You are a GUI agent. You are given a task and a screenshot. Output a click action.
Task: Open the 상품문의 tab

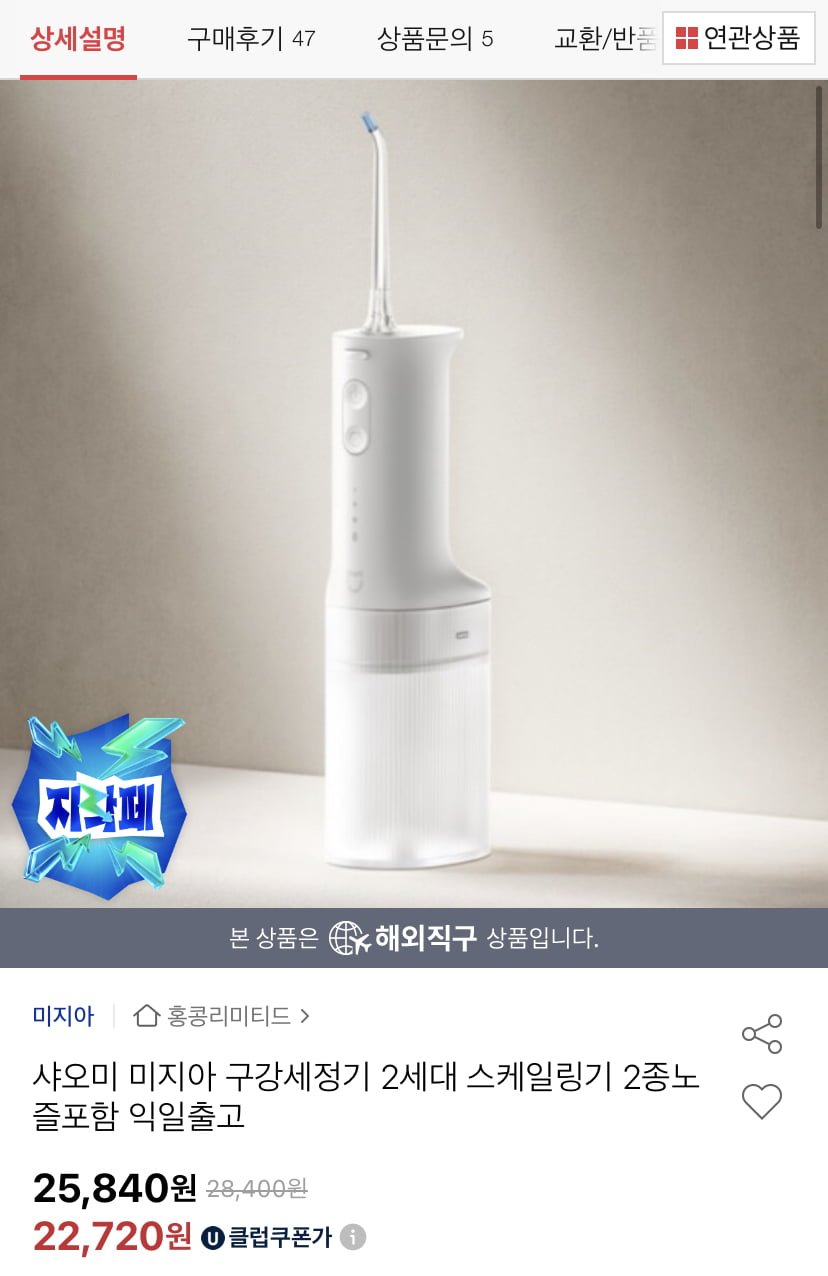click(434, 39)
